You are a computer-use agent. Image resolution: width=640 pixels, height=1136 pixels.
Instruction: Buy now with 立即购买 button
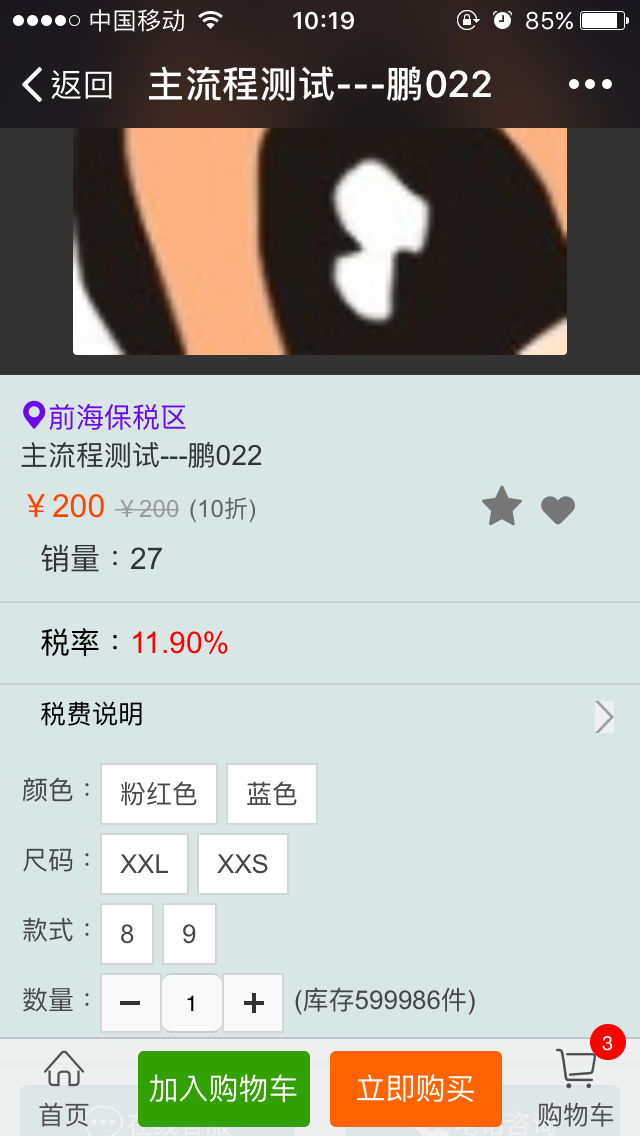click(415, 1089)
